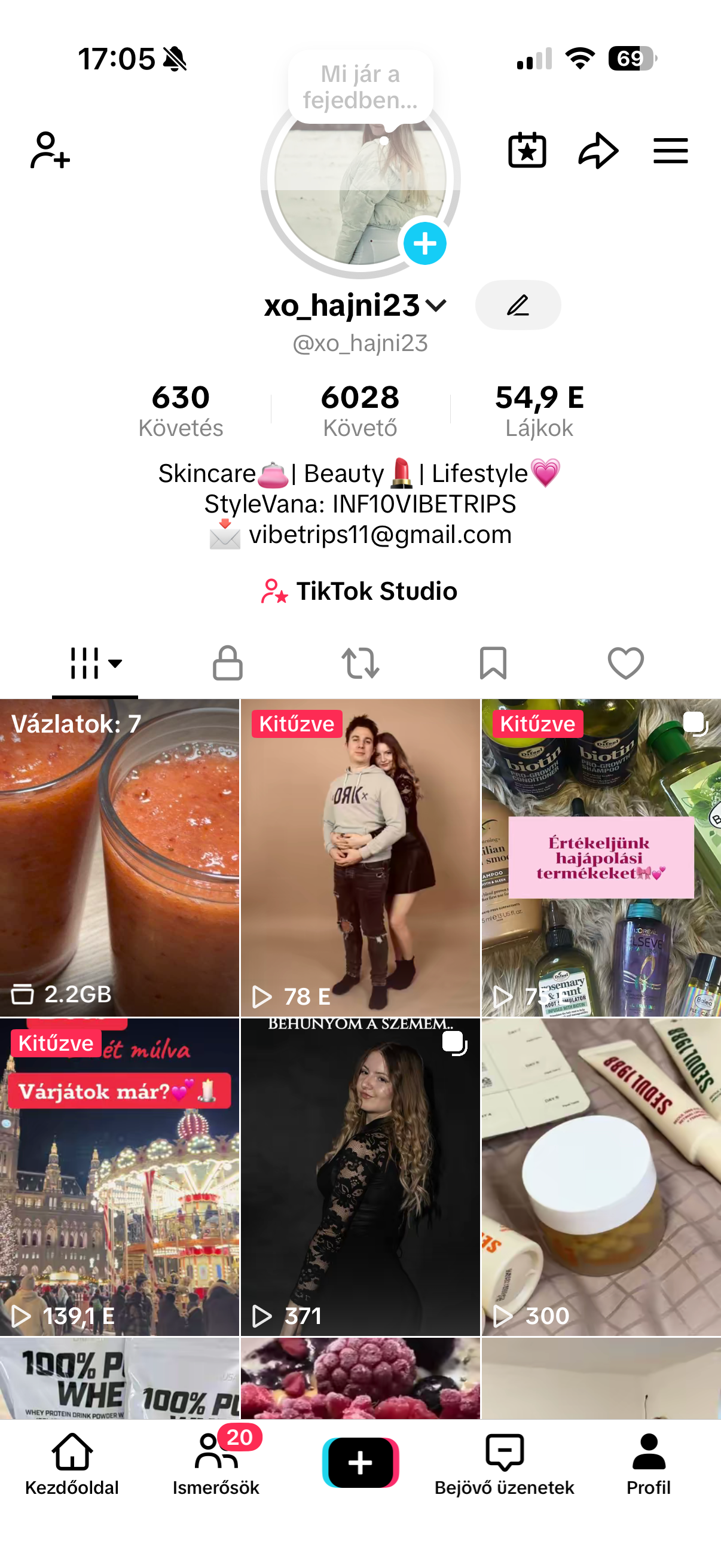The image size is (721, 1568).
Task: Open the starred calendar icon
Action: [527, 150]
